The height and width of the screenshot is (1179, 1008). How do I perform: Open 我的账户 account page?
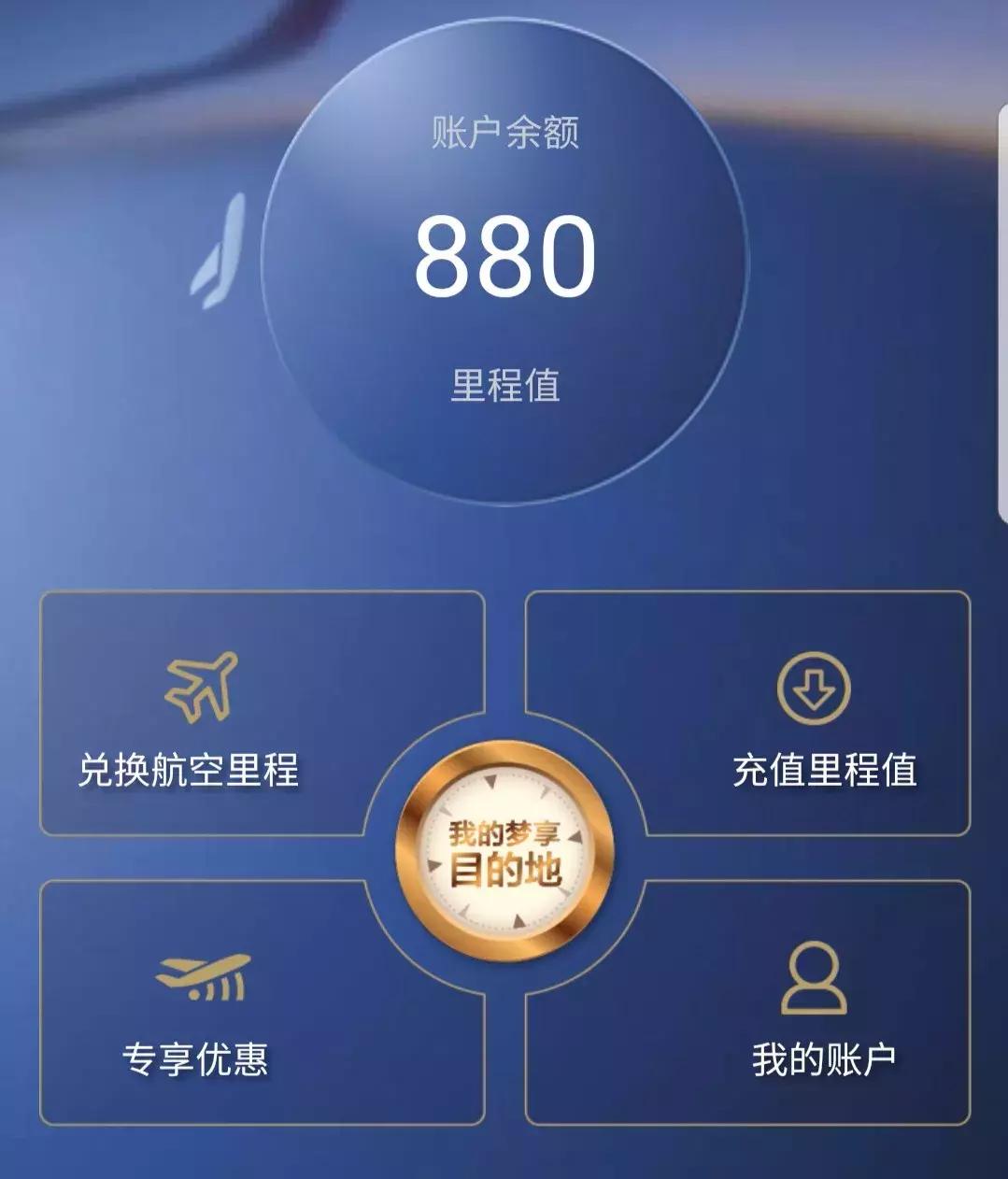pyautogui.click(x=826, y=1060)
